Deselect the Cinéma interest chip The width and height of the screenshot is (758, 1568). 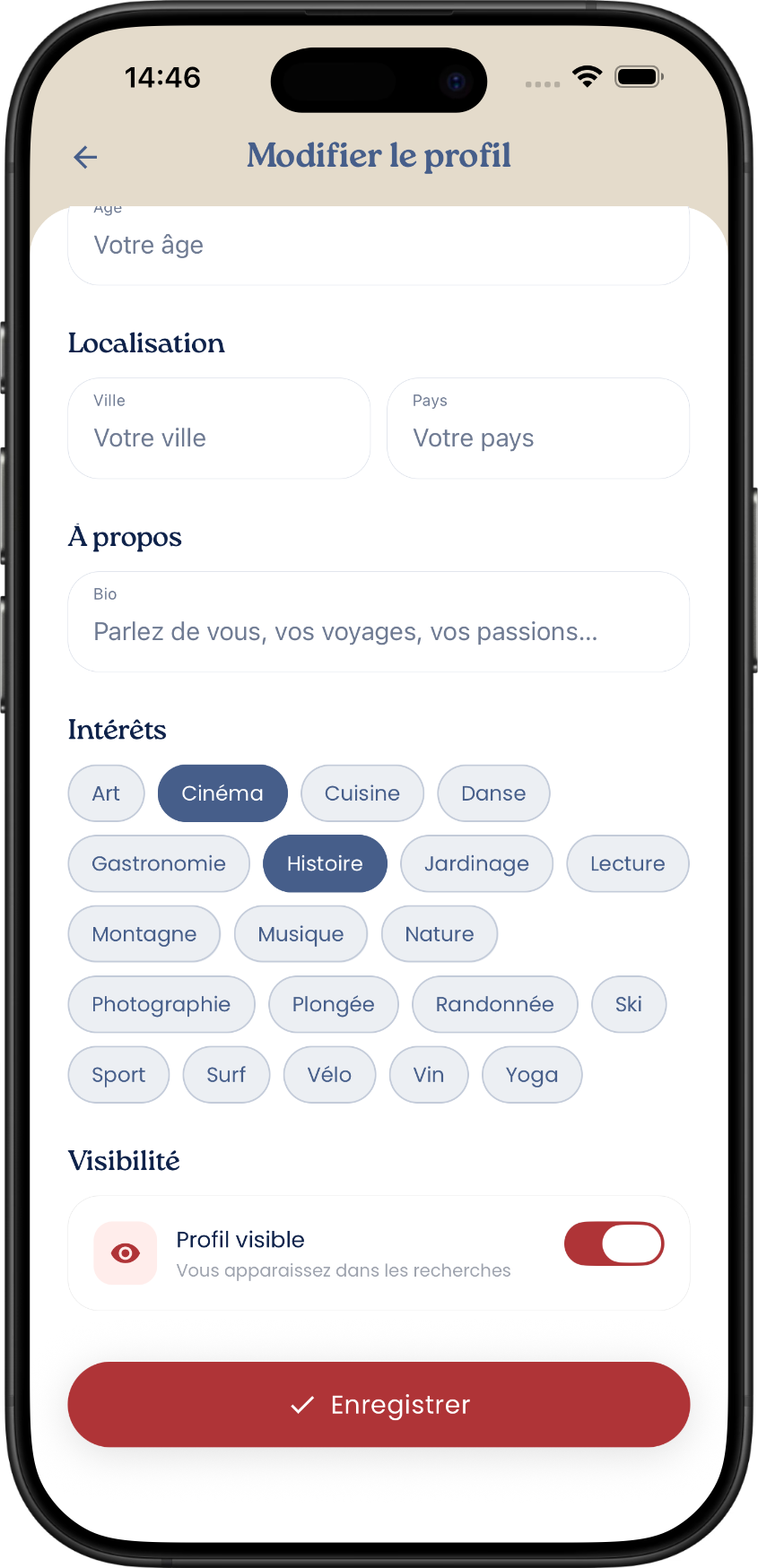click(222, 793)
